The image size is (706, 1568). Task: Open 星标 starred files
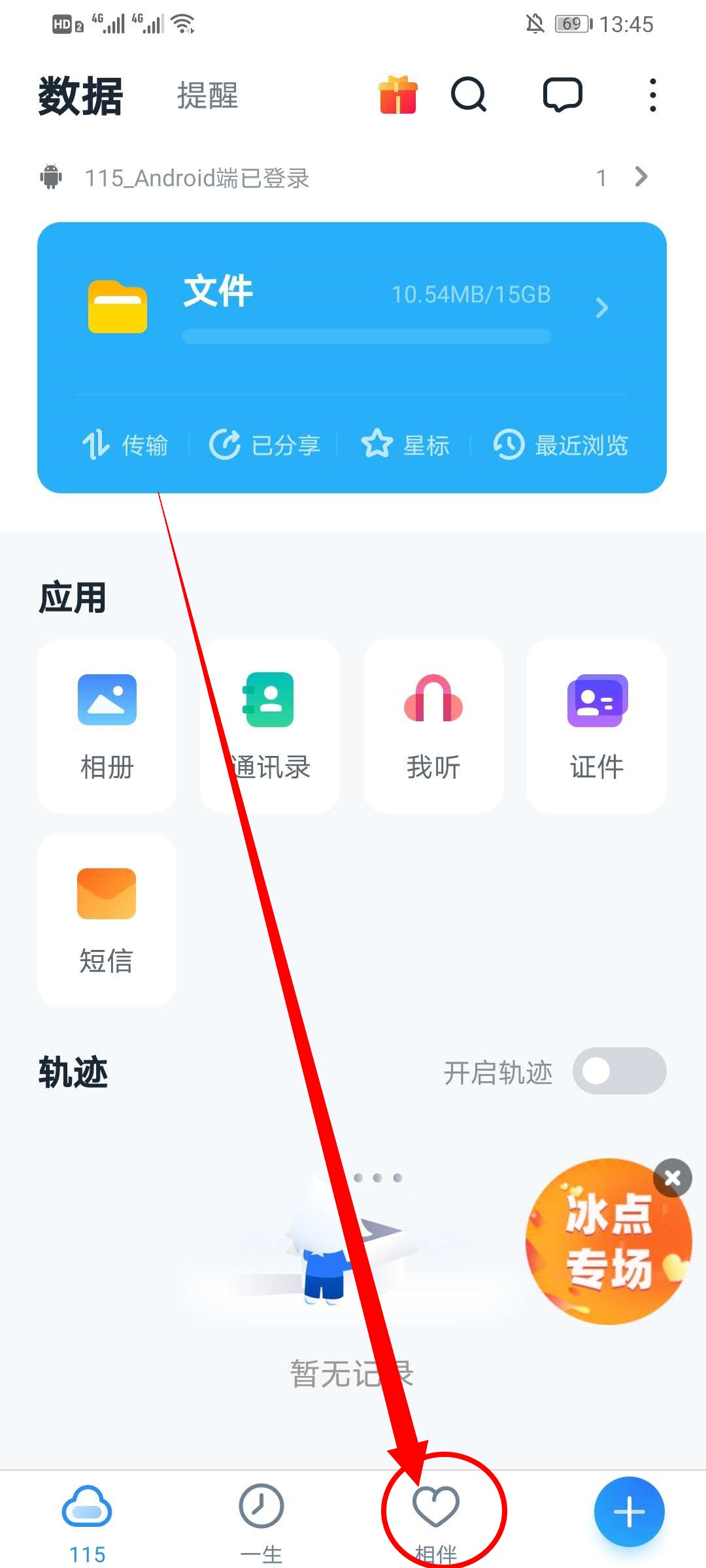[x=405, y=445]
